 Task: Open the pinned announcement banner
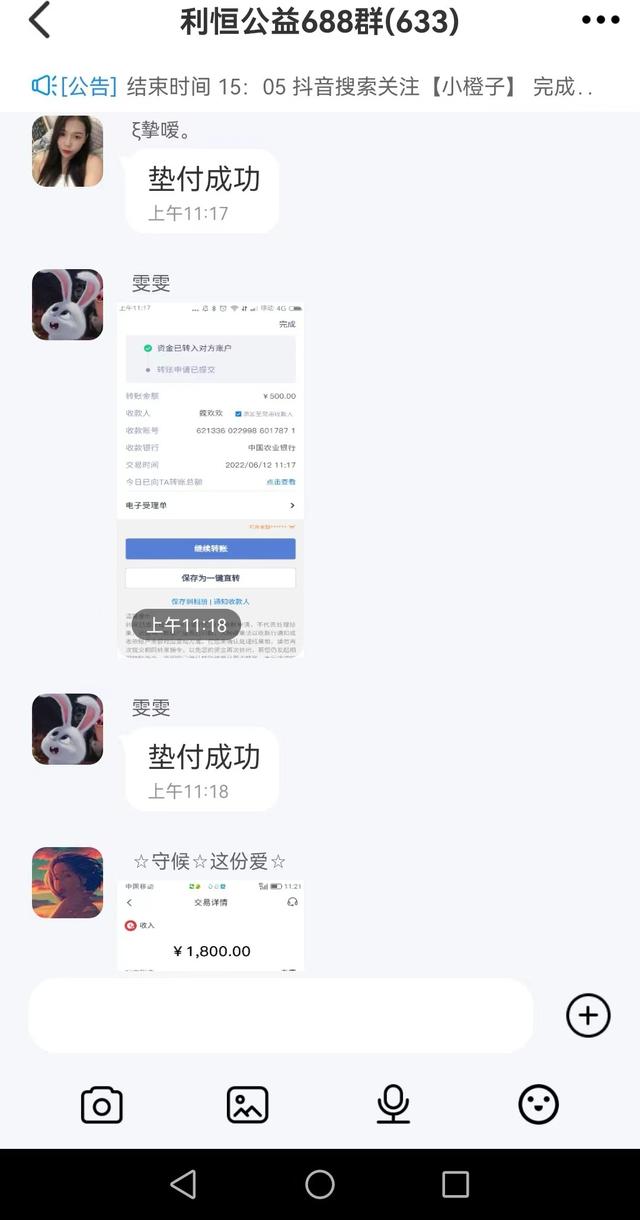320,87
